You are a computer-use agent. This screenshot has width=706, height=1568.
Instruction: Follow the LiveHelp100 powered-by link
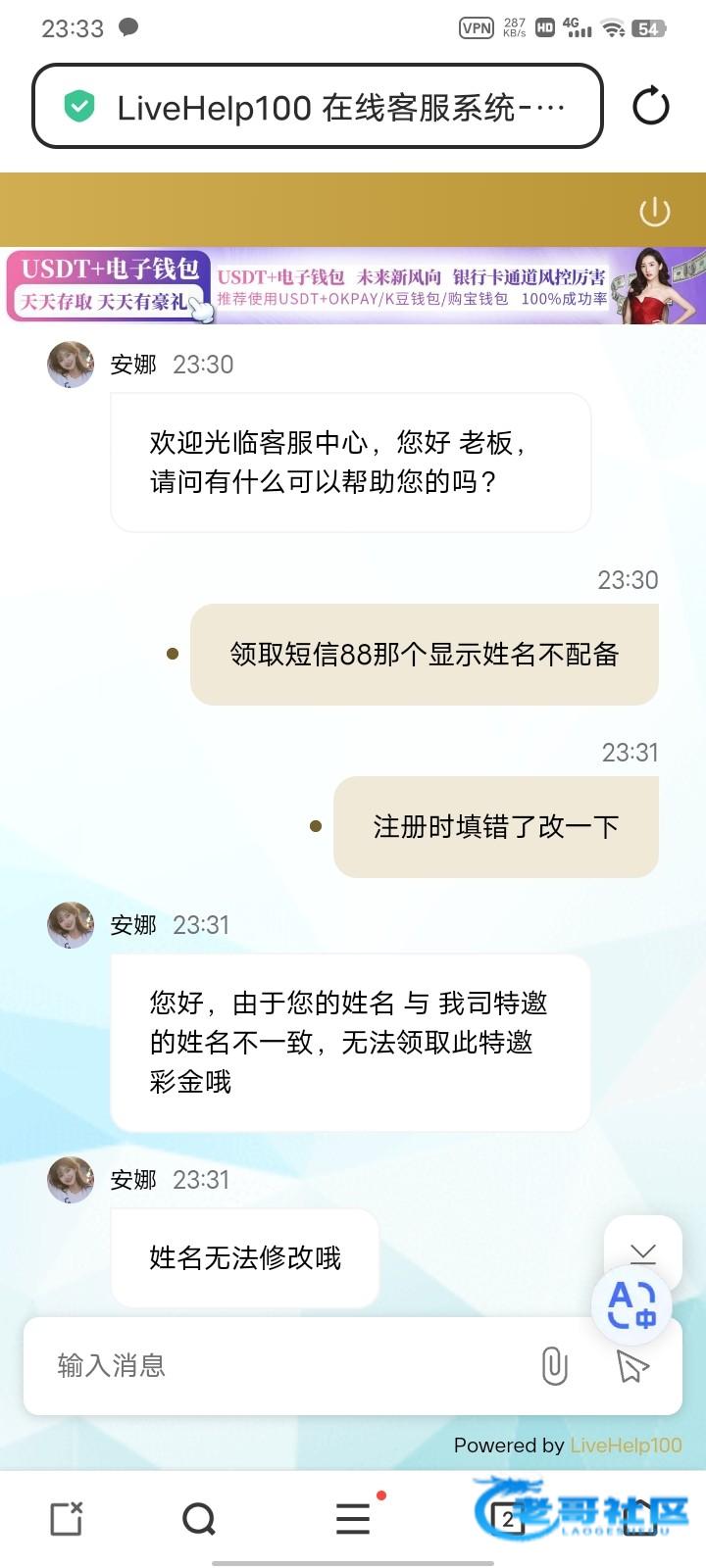[x=626, y=1445]
